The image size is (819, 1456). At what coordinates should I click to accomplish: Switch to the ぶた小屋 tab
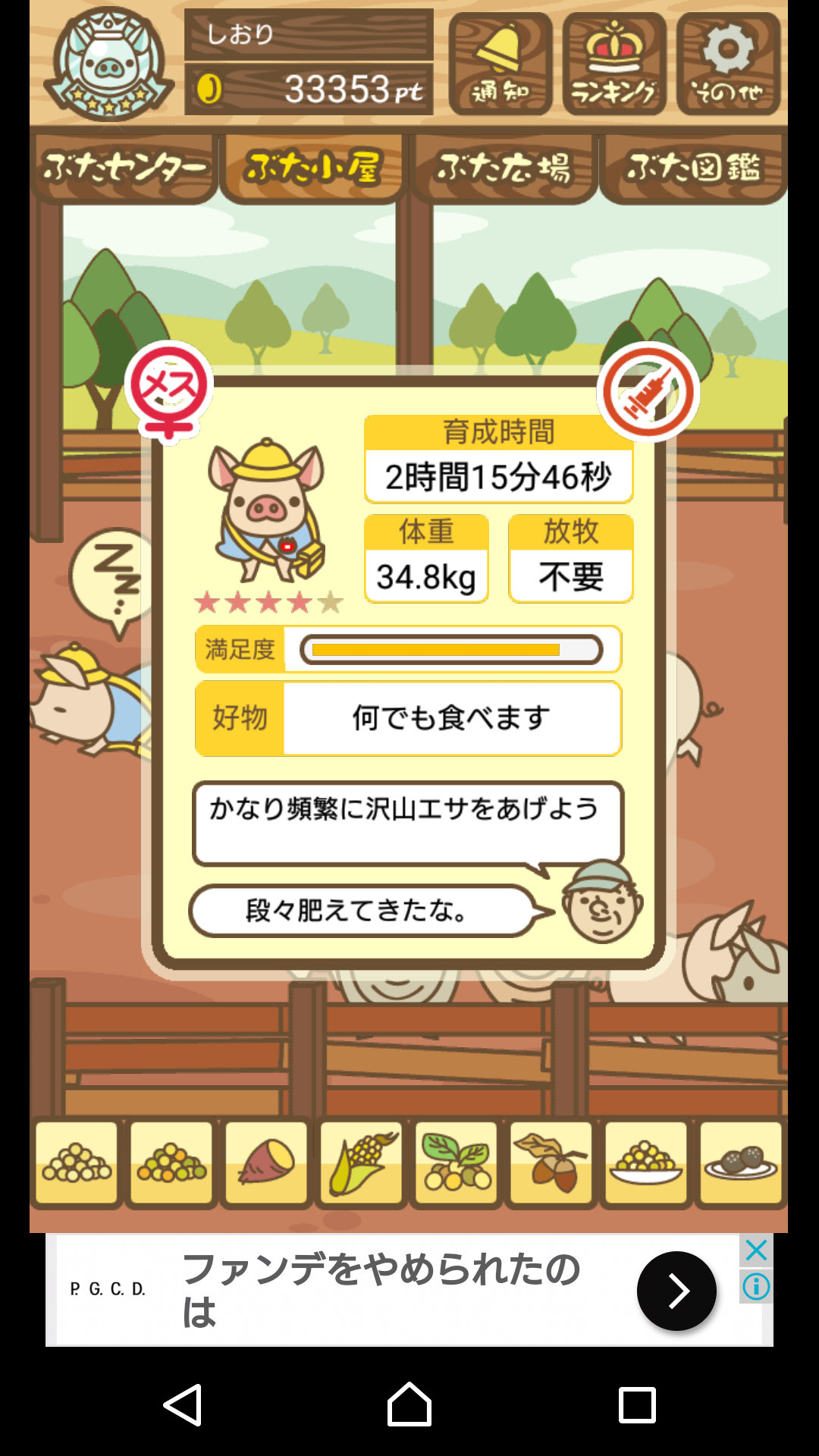pyautogui.click(x=313, y=168)
